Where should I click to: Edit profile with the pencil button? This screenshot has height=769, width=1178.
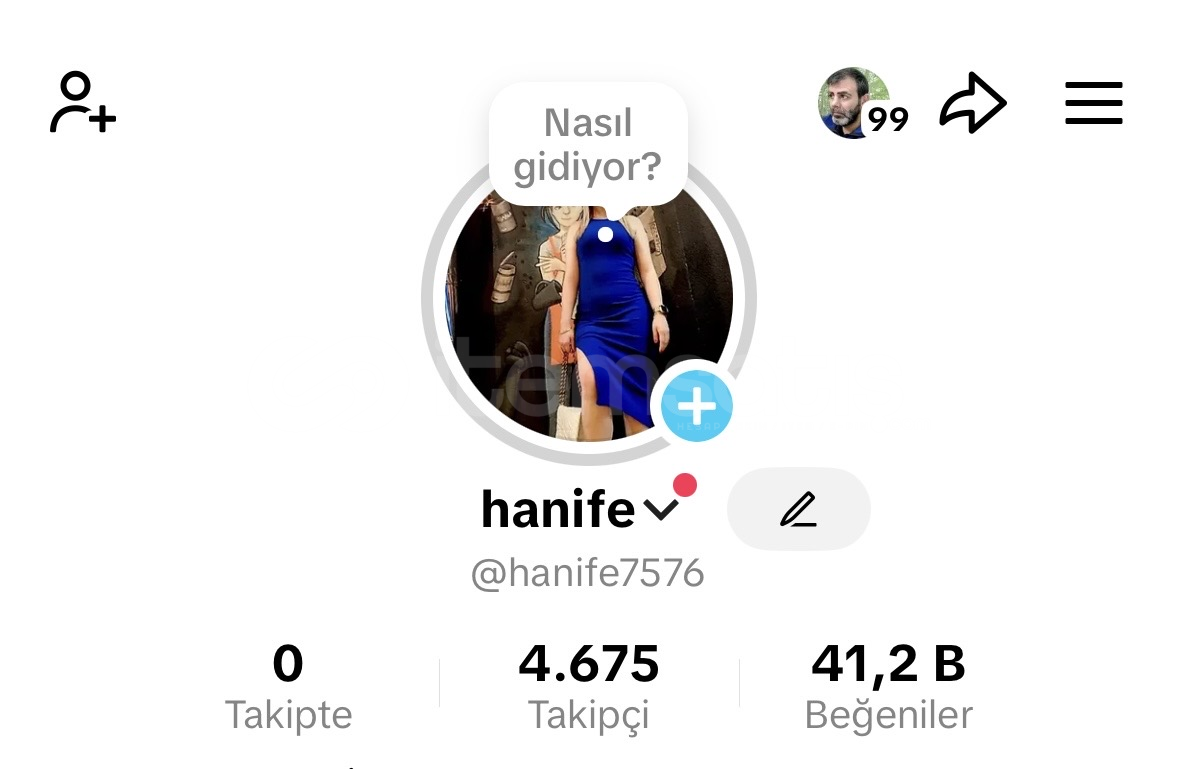point(798,509)
